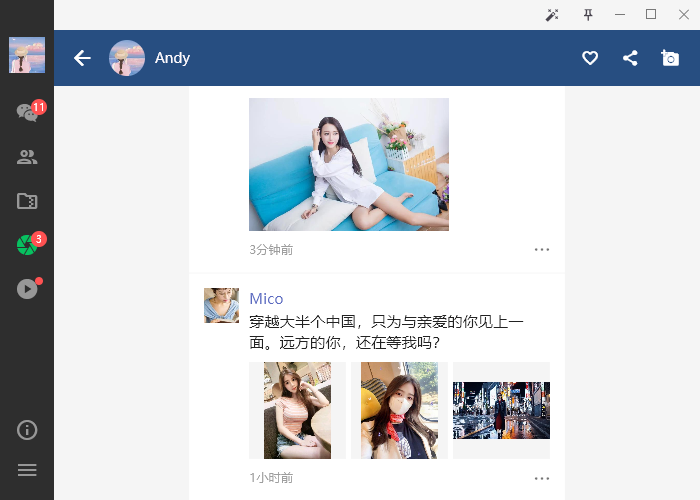The height and width of the screenshot is (500, 700).
Task: View Mico's night city photo
Action: 501,410
